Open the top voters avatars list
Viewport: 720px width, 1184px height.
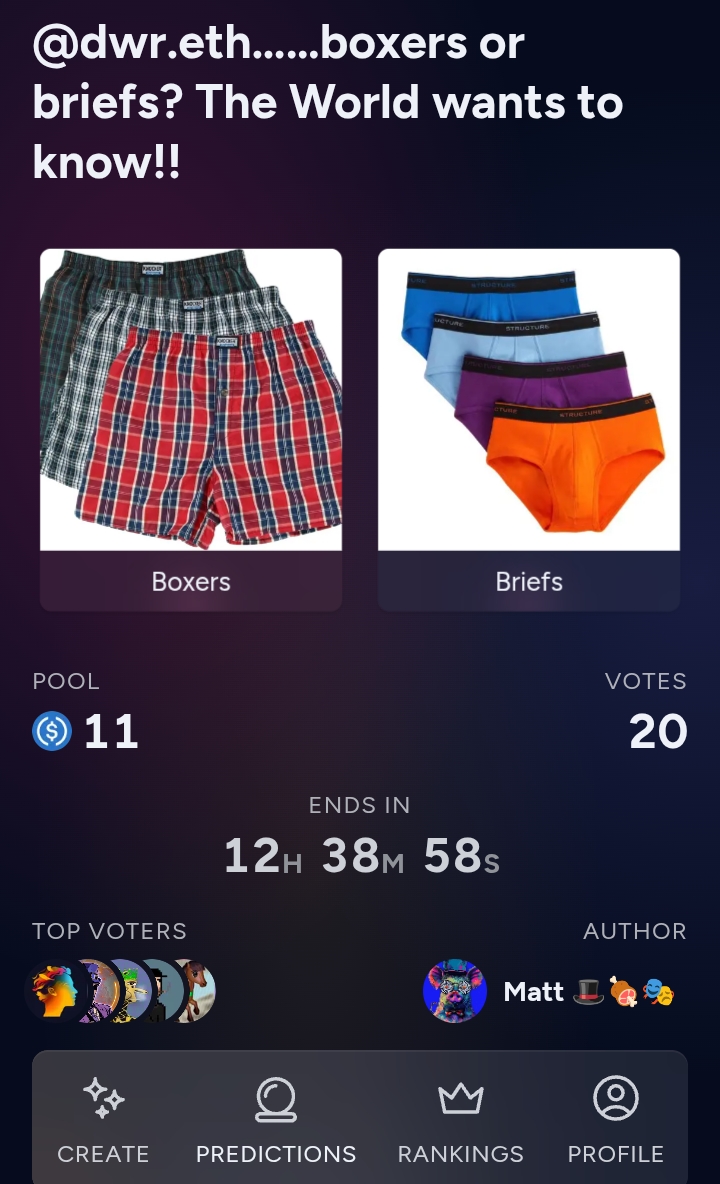tap(120, 991)
